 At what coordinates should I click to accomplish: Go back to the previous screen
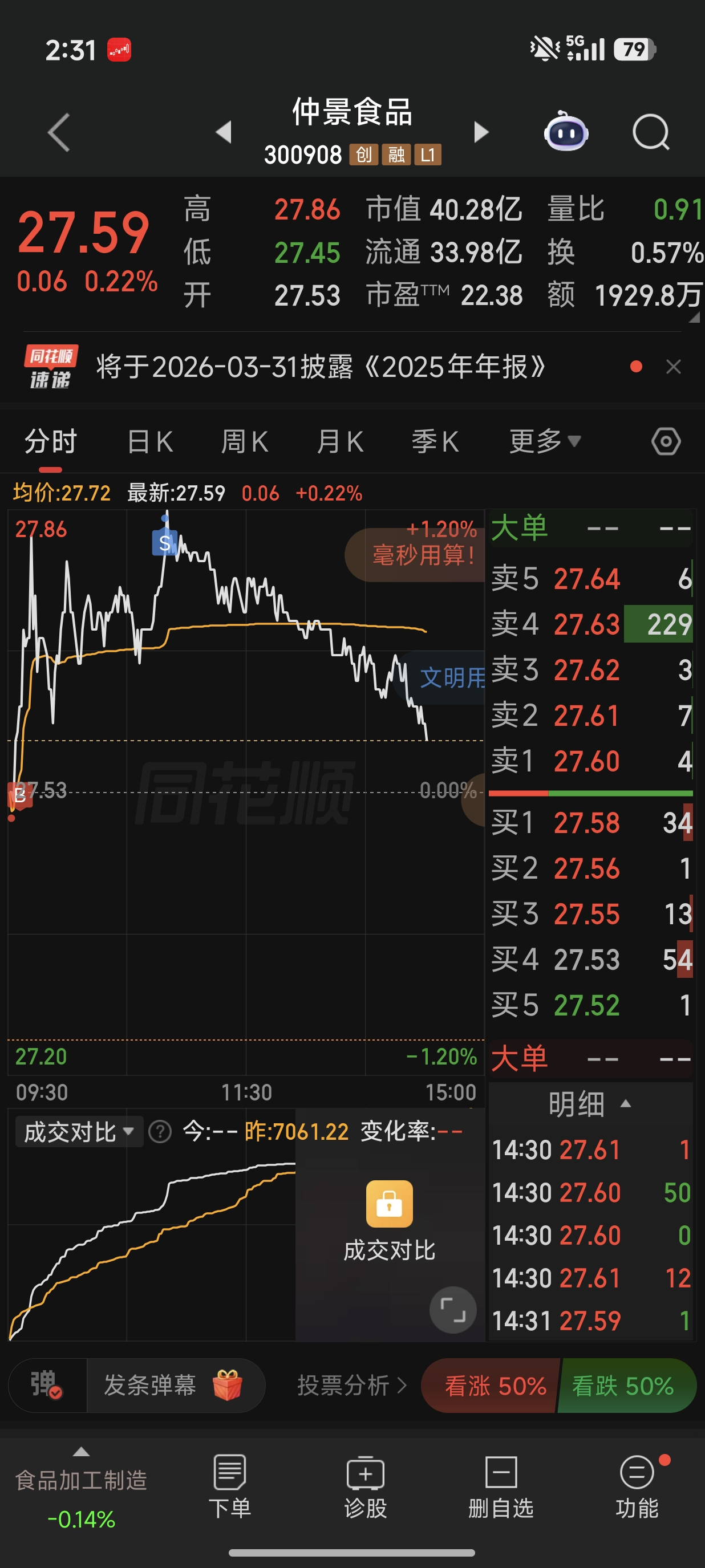pyautogui.click(x=59, y=132)
